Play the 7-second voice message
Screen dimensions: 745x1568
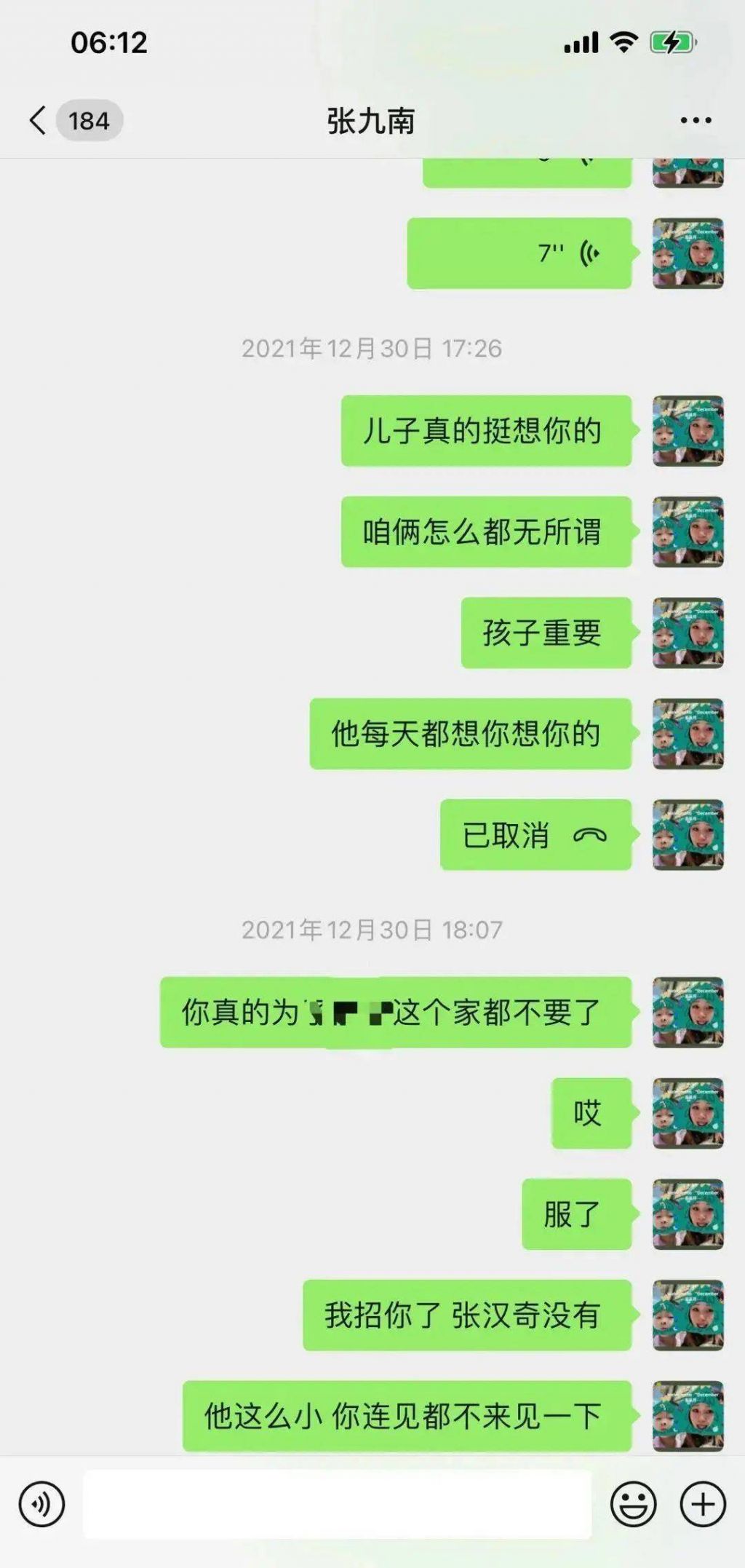click(519, 253)
